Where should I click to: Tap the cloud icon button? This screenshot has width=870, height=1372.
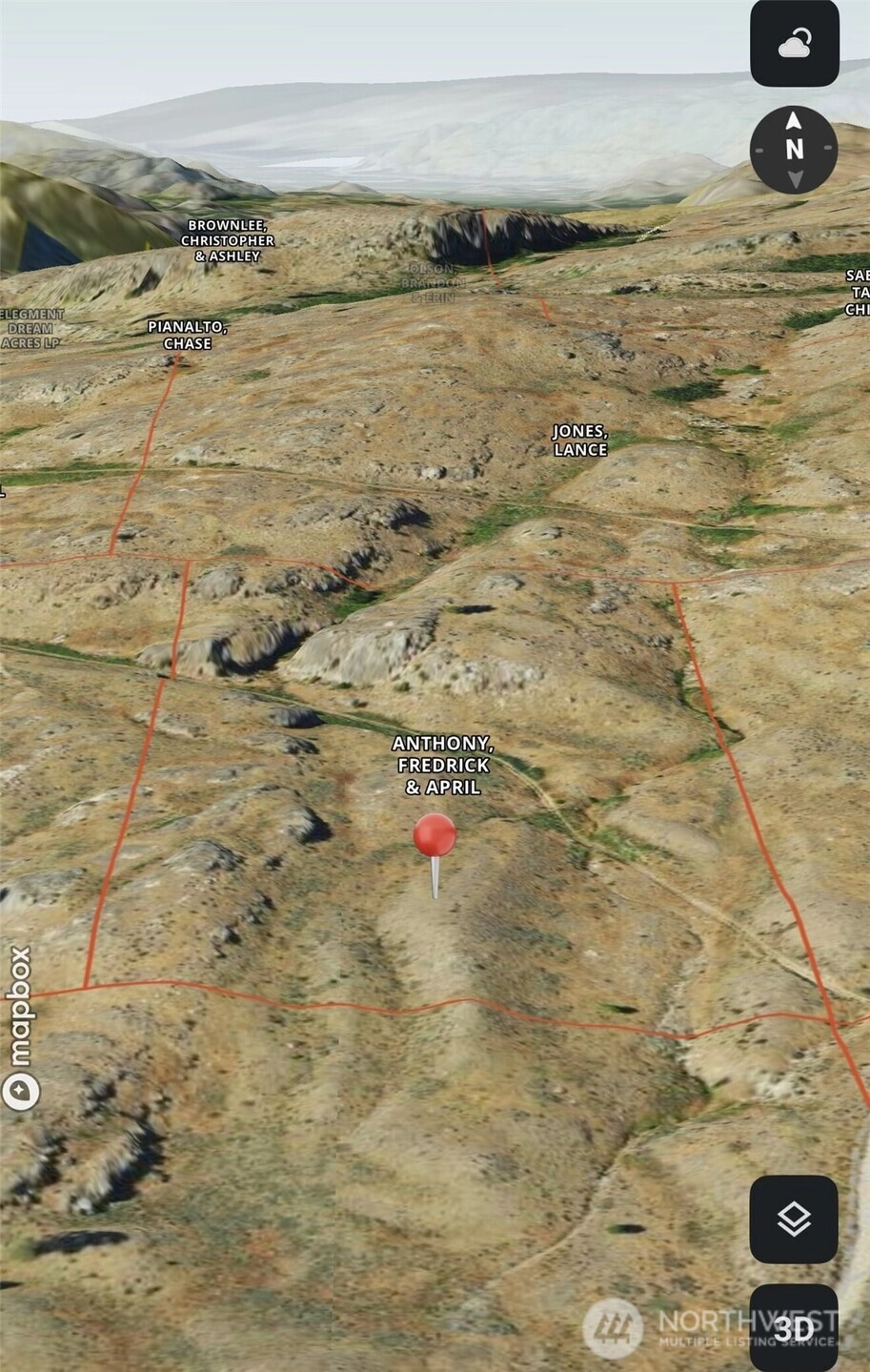pyautogui.click(x=794, y=43)
